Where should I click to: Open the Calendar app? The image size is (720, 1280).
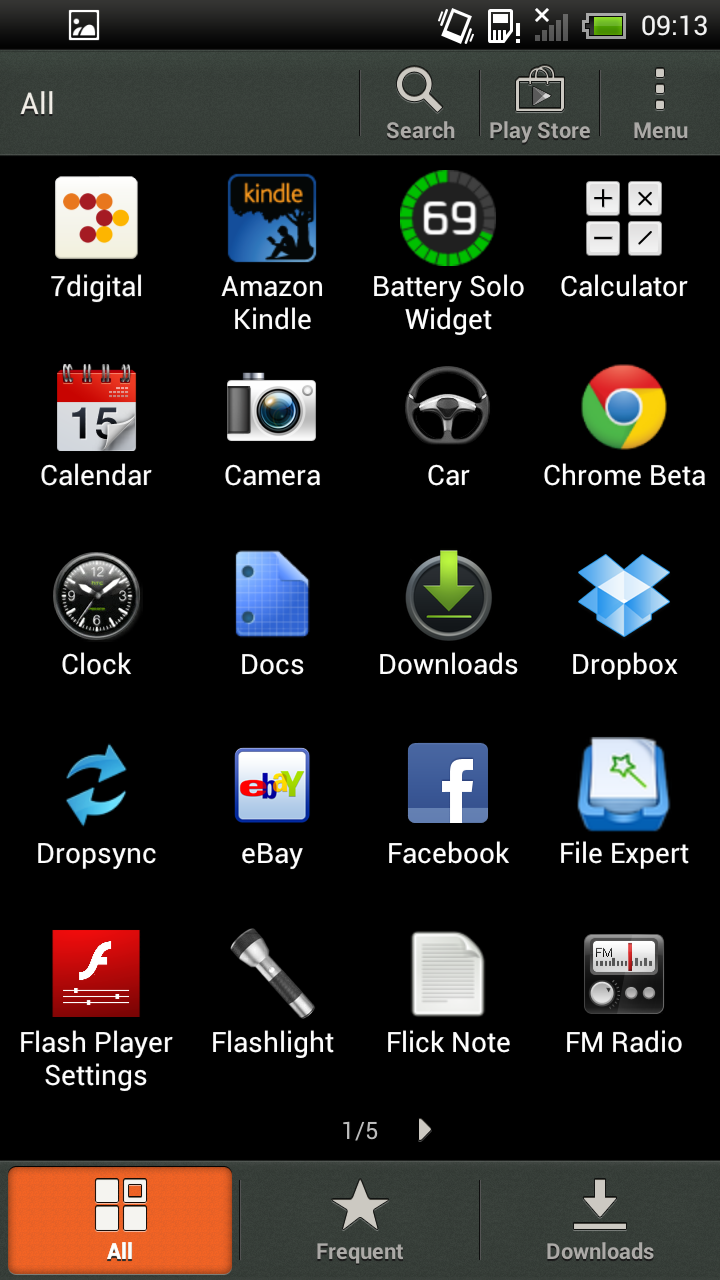tap(96, 427)
